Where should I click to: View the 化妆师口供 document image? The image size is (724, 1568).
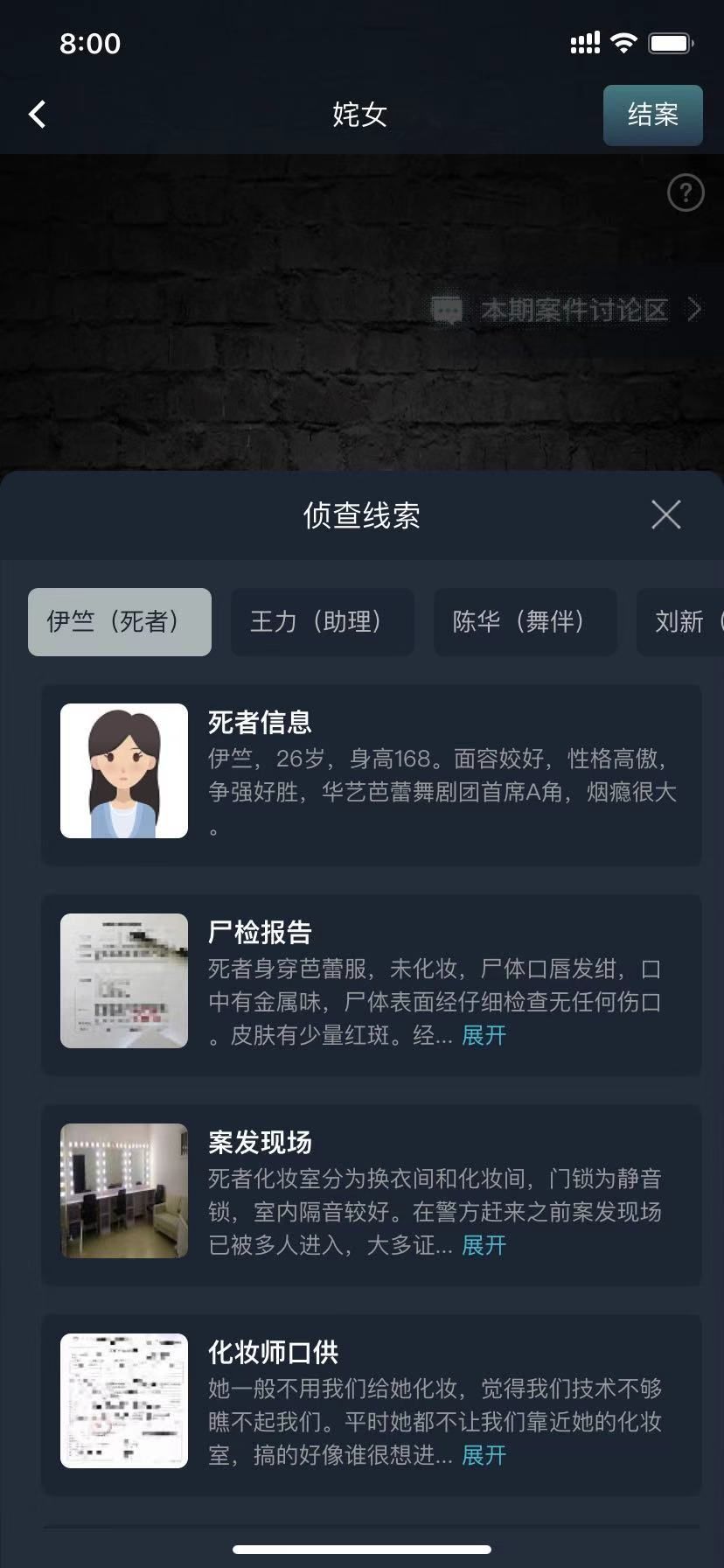point(124,1401)
